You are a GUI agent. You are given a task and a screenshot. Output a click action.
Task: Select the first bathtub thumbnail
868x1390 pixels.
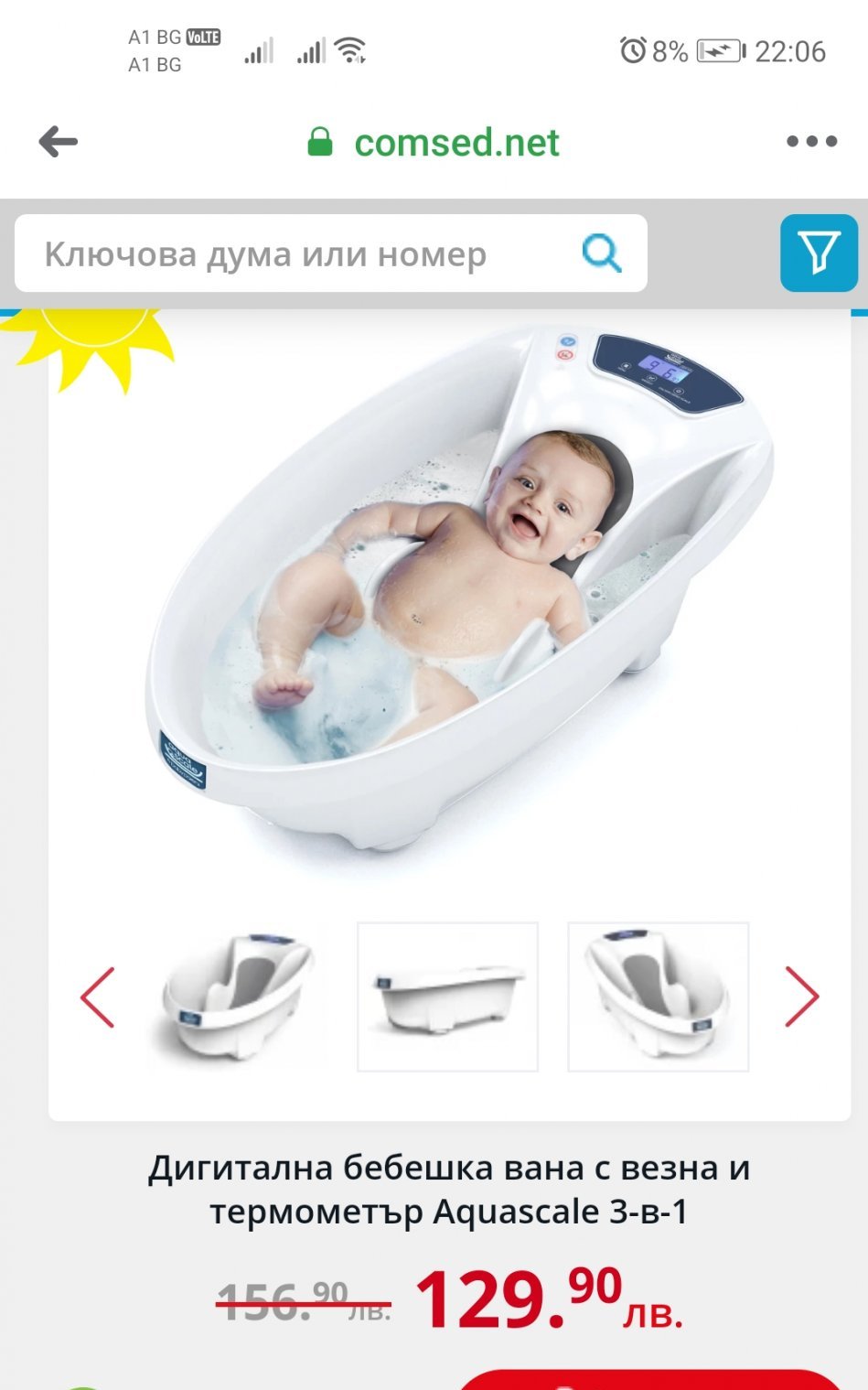236,997
